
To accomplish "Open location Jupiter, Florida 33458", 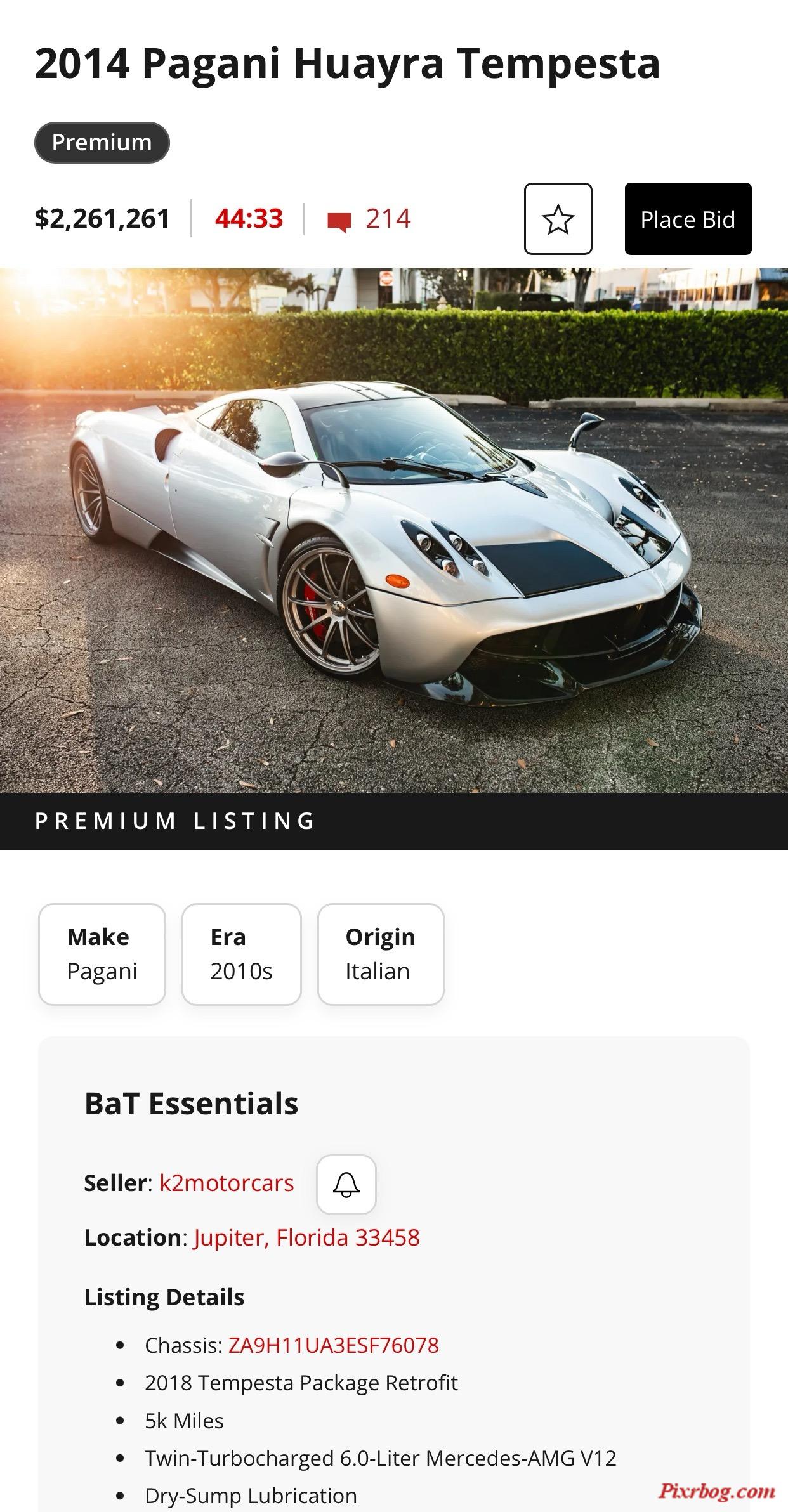I will 306,1237.
